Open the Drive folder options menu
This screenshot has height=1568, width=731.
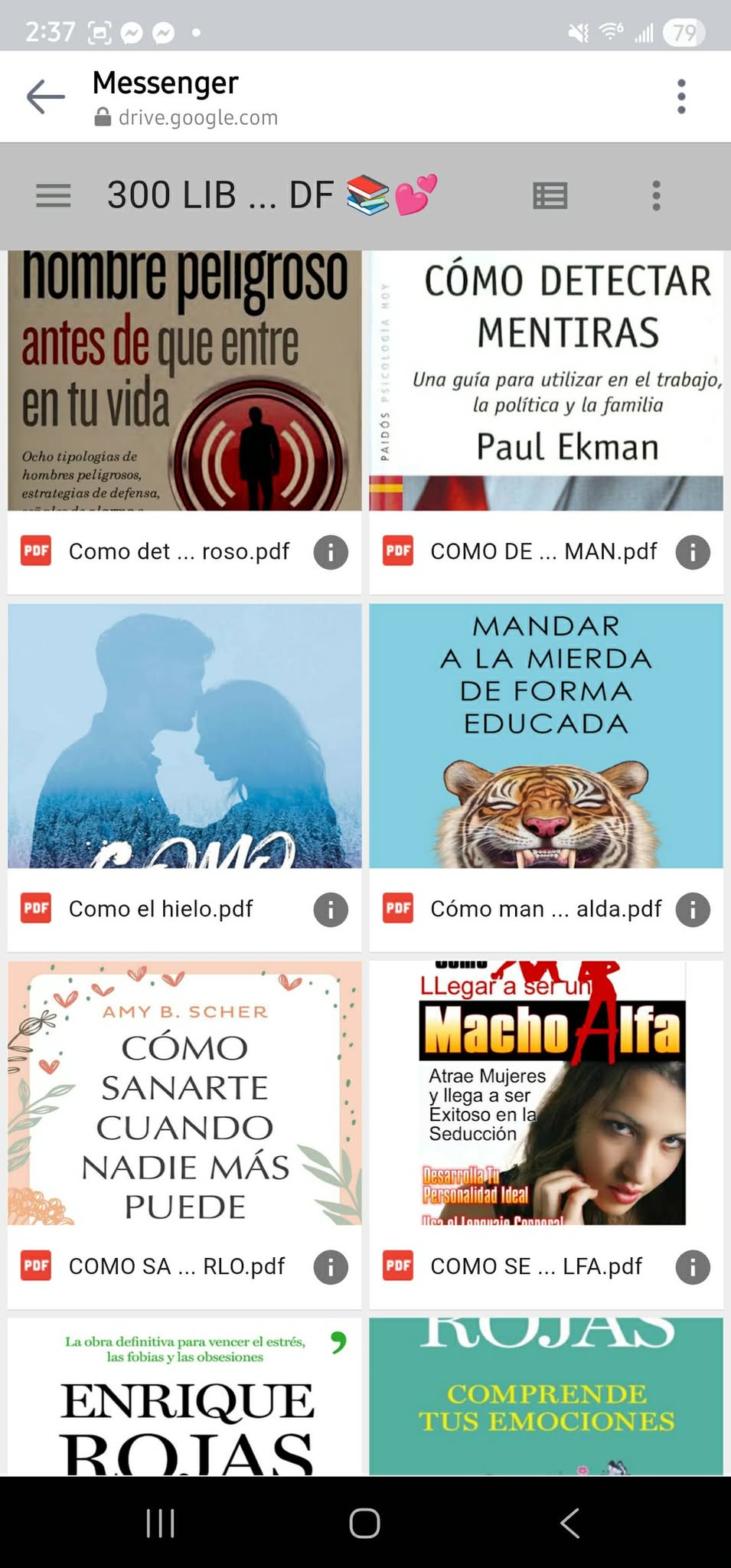pos(656,196)
